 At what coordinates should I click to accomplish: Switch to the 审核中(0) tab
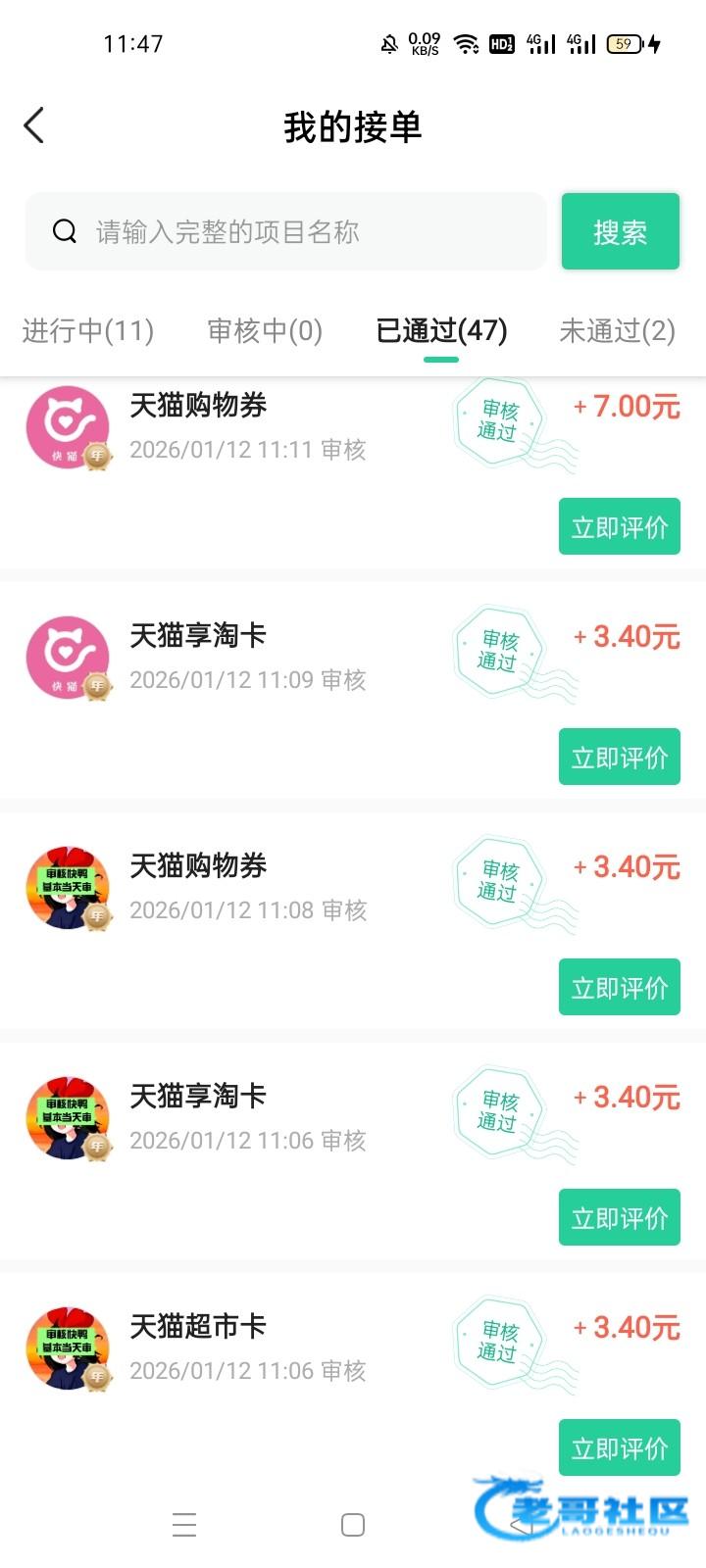tap(265, 331)
